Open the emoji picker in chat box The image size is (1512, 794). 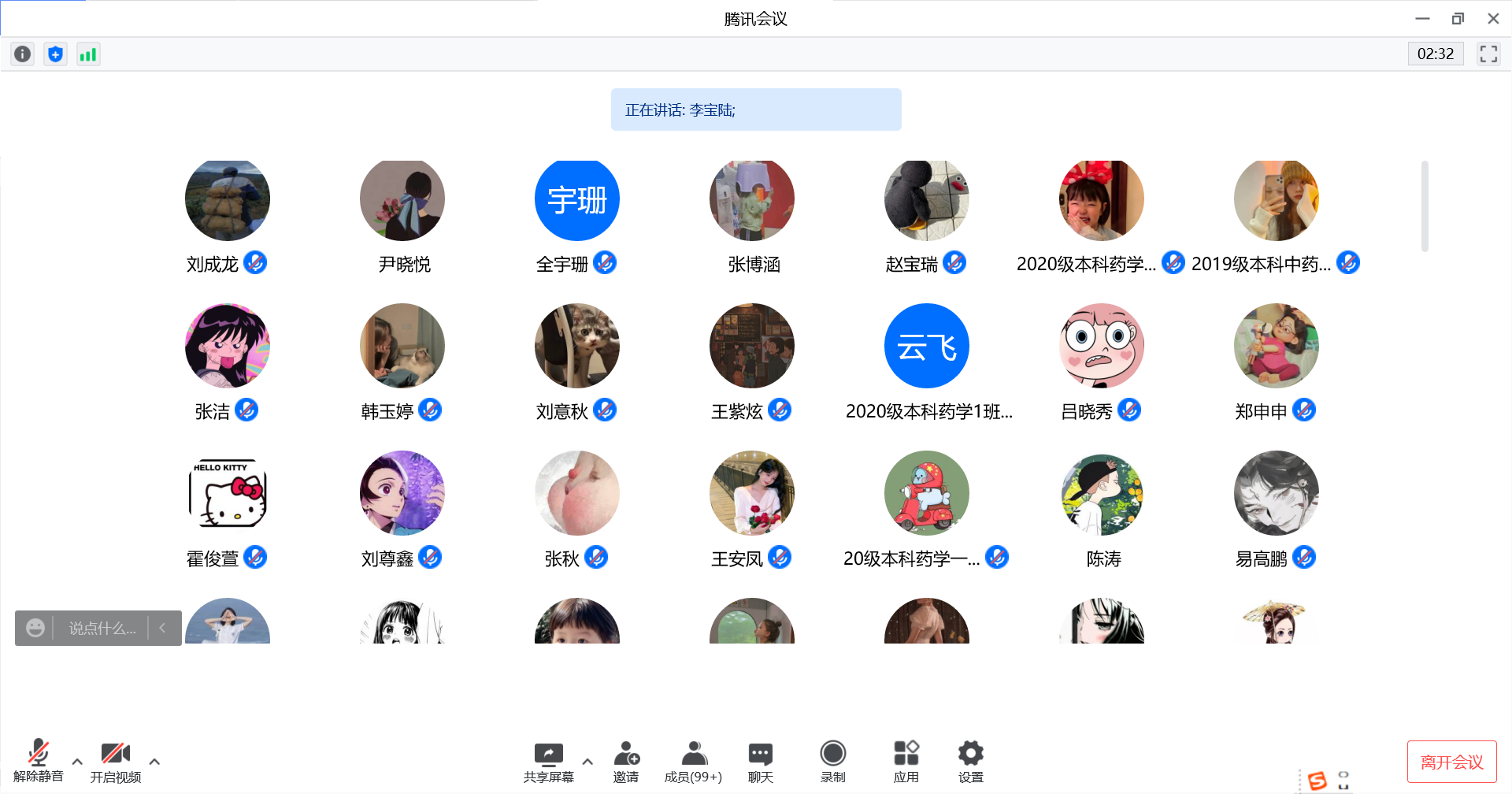click(35, 628)
